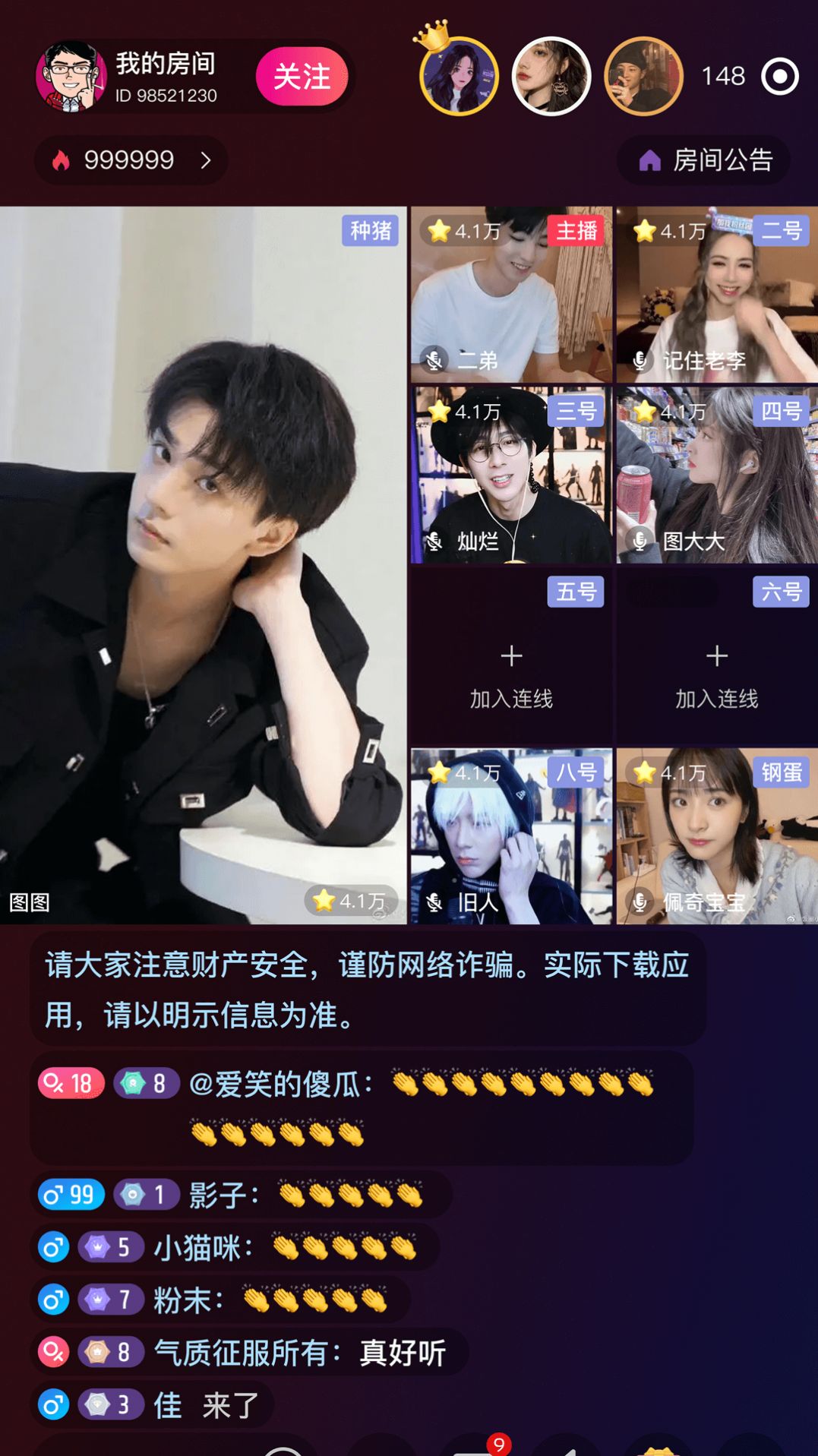Close the live room via circle icon
This screenshot has height=1456, width=818.
(x=780, y=77)
